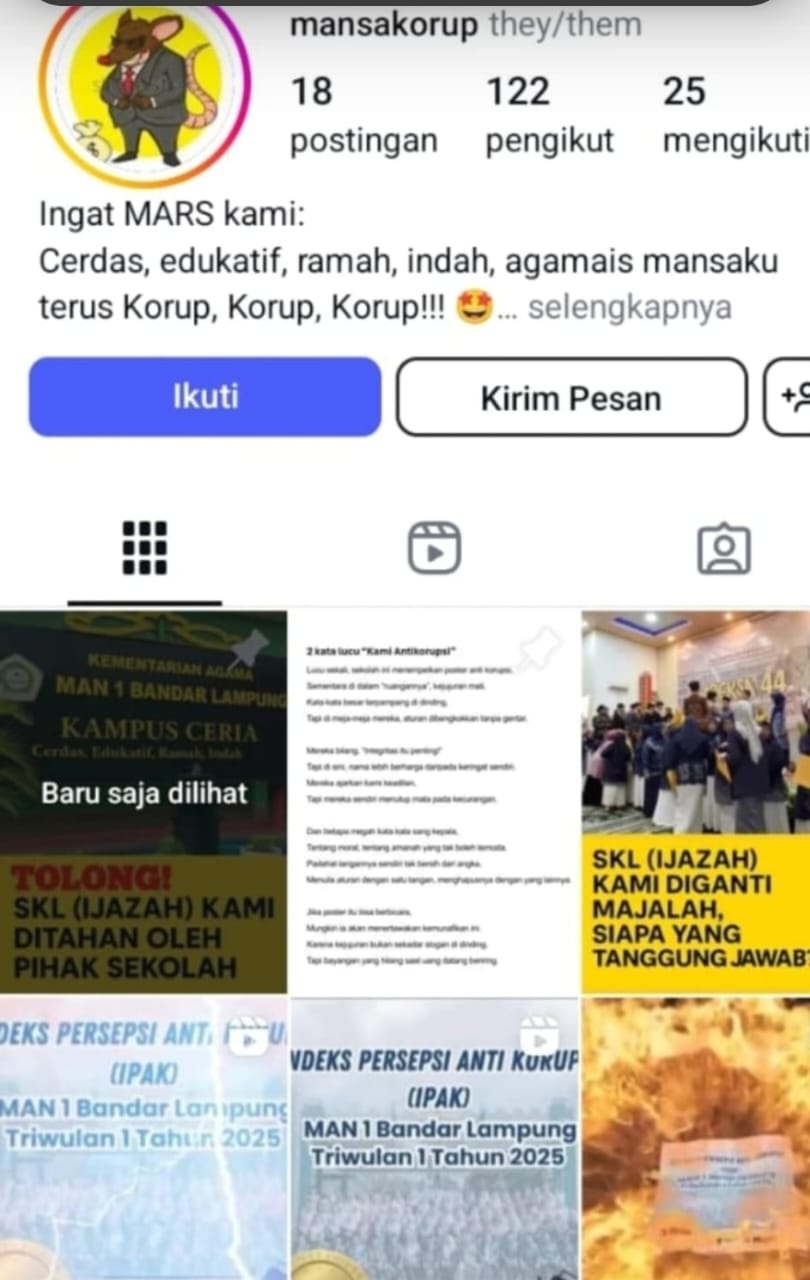The height and width of the screenshot is (1280, 810).
Task: Expand the bio with selengkapnya
Action: pyautogui.click(x=630, y=308)
